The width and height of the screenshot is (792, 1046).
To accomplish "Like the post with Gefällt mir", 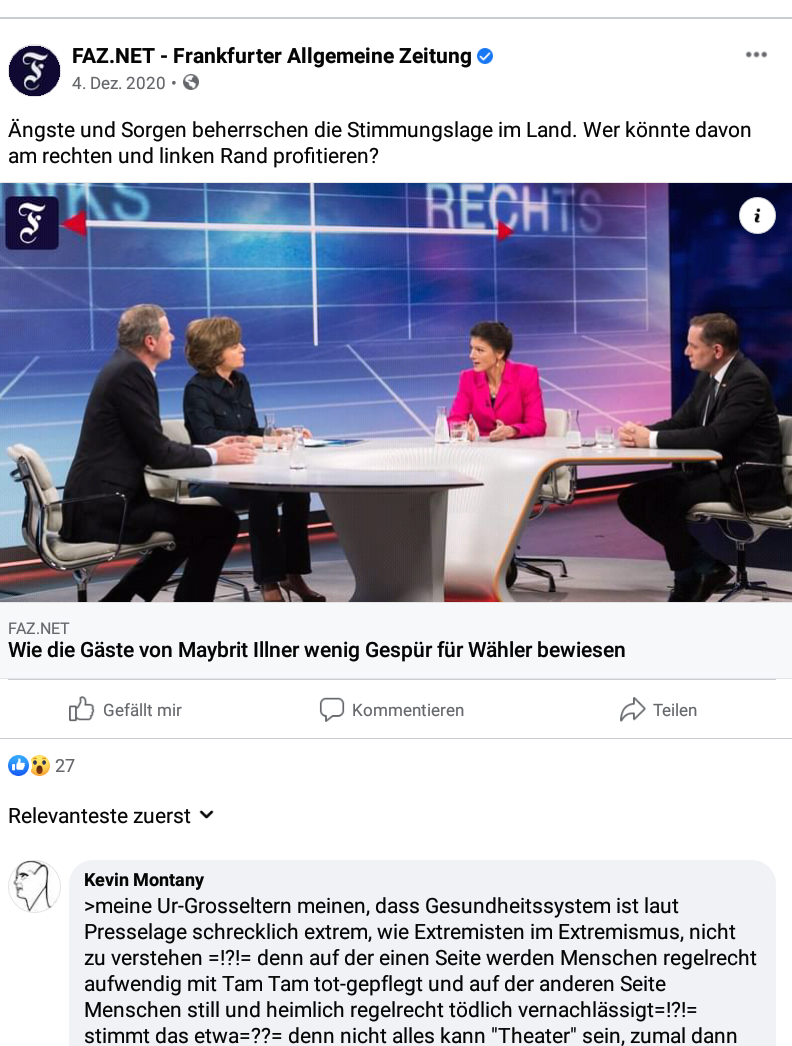I will (x=125, y=710).
